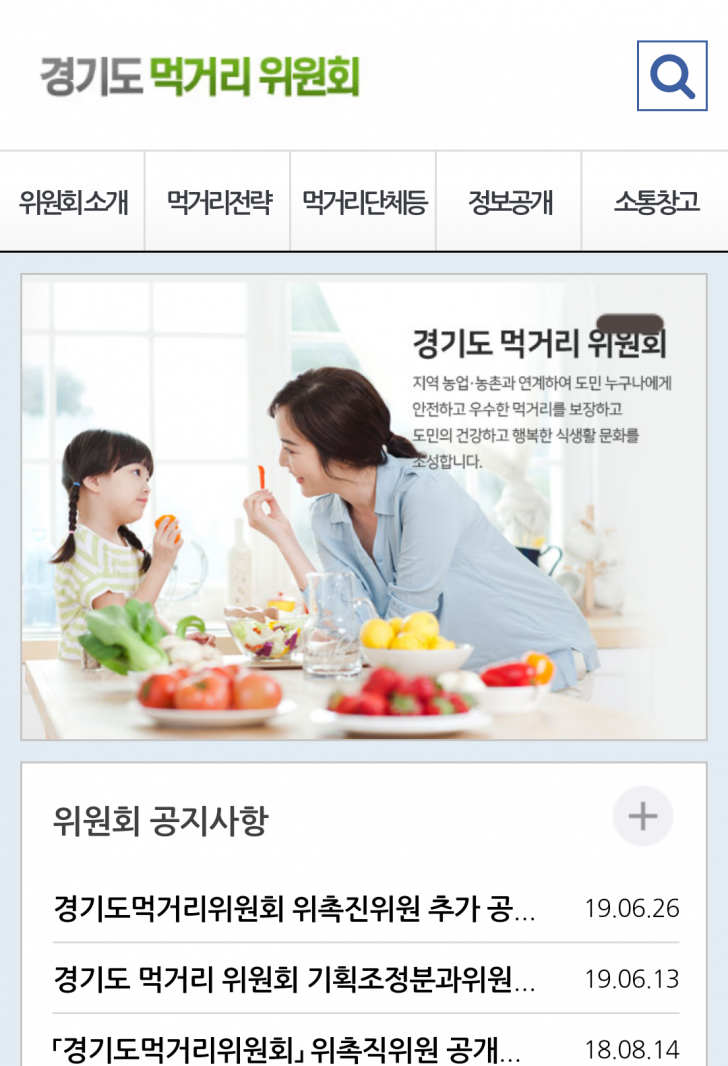Select the 먹거리단체등 tab

[364, 202]
